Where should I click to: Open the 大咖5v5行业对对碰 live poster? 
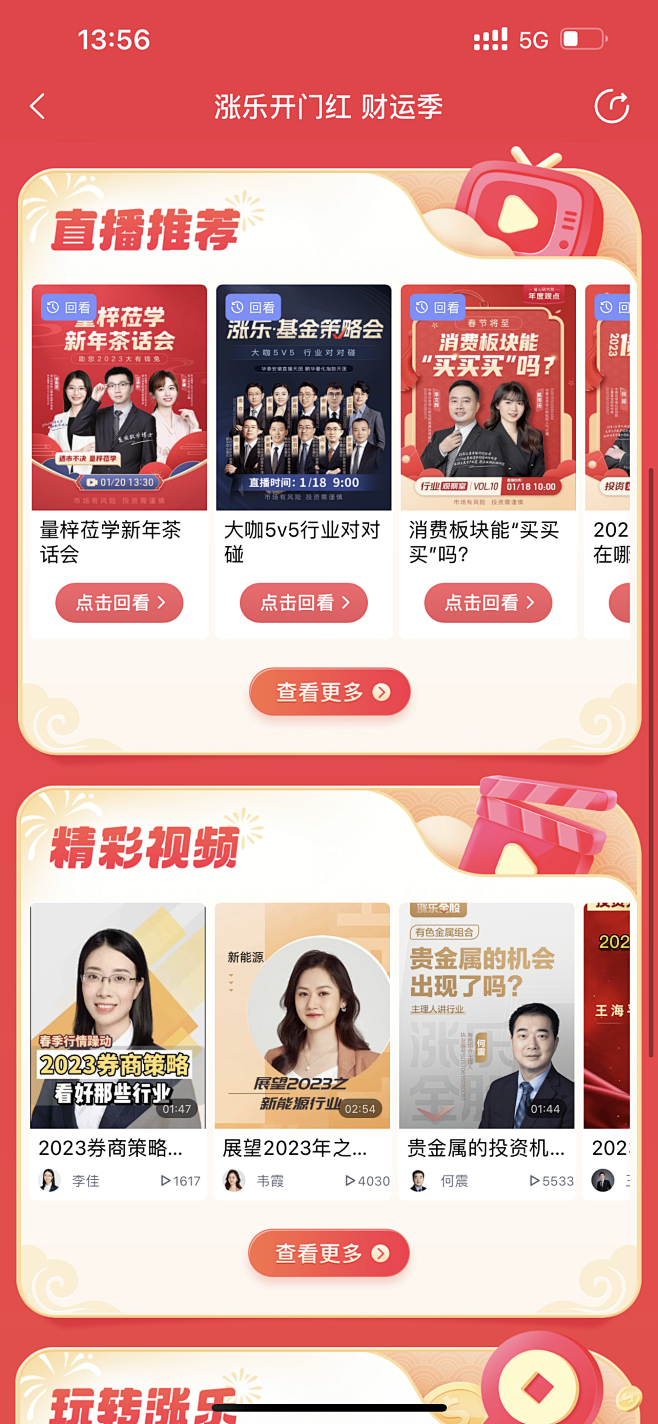[303, 398]
